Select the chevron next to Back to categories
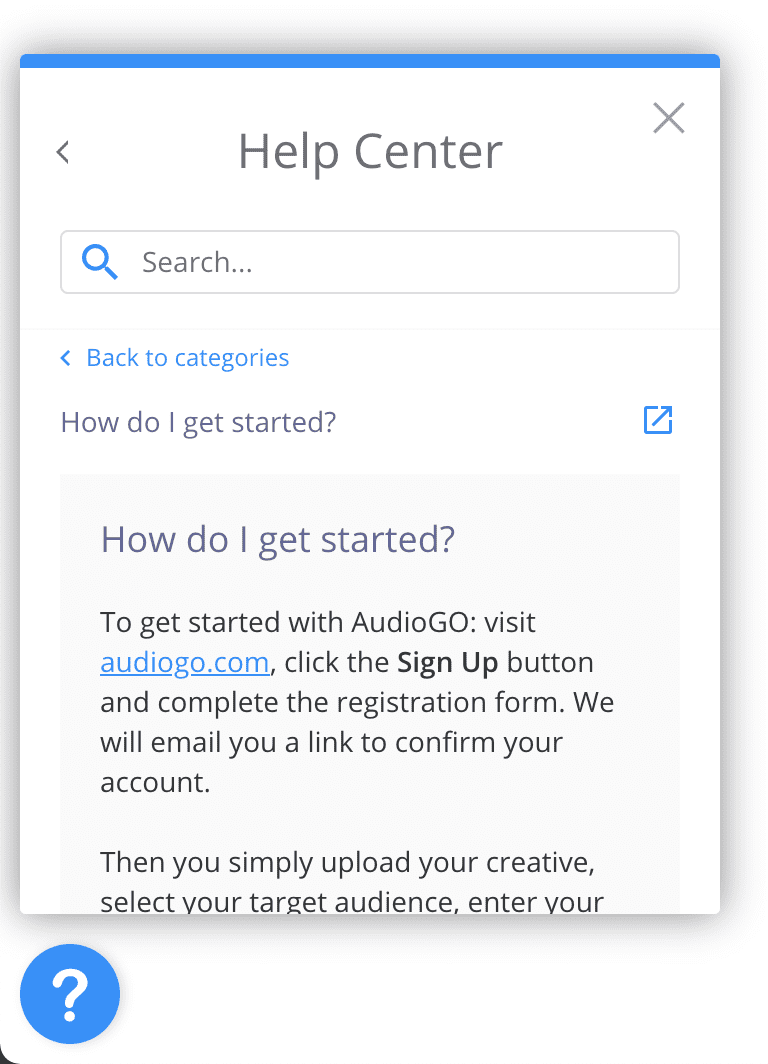768x1064 pixels. click(65, 357)
